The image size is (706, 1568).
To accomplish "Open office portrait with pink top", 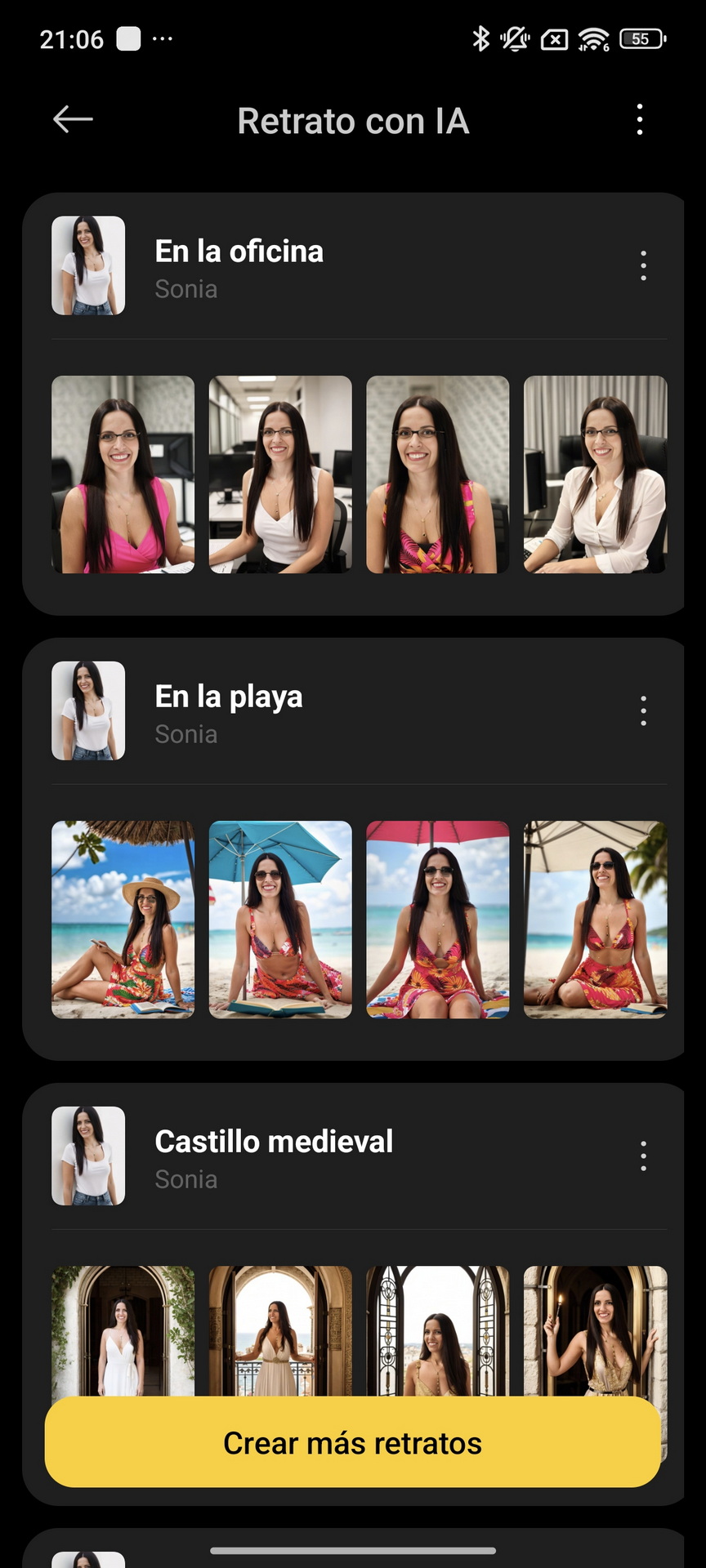I will [123, 474].
